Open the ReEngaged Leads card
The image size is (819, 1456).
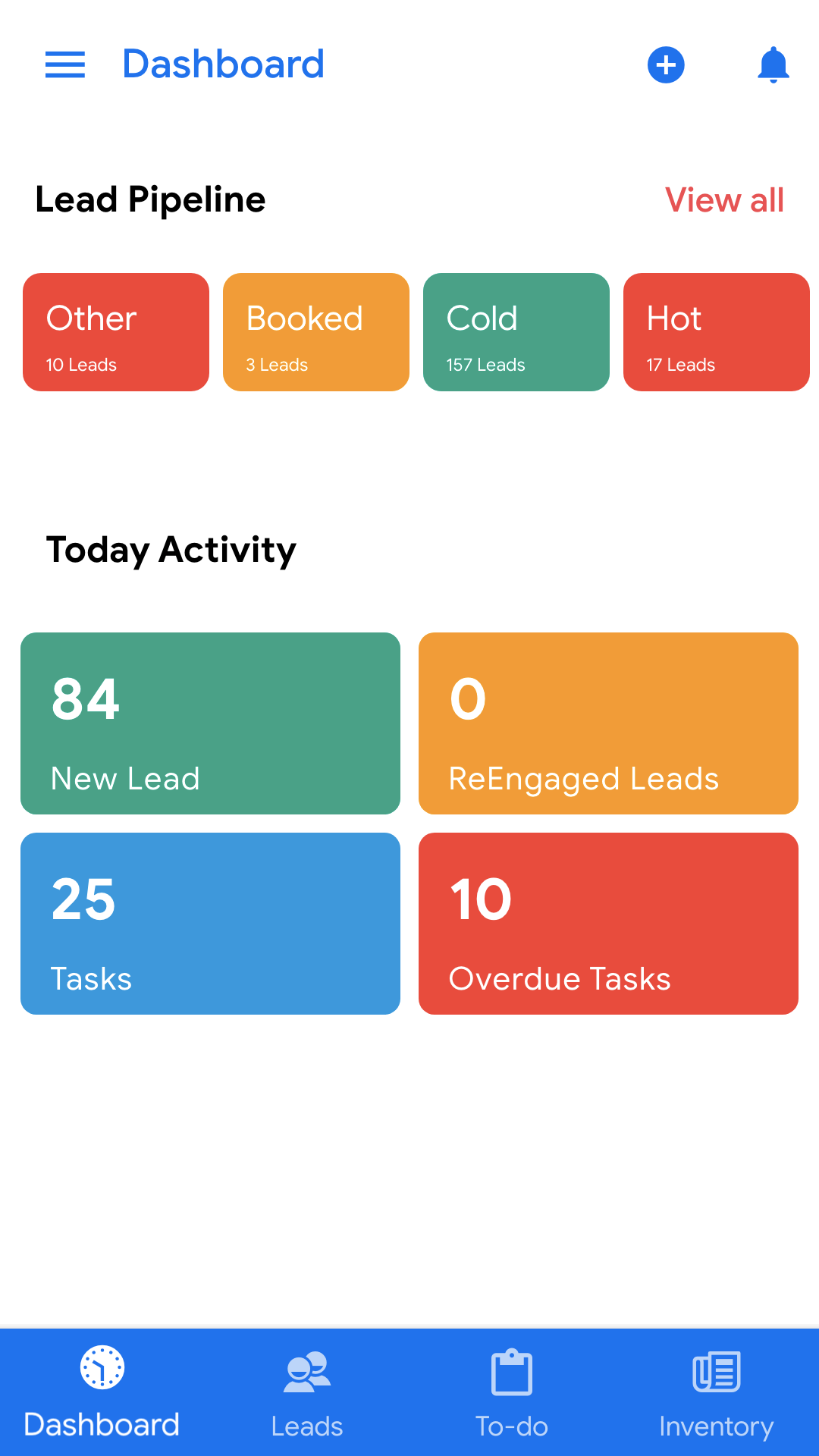[608, 723]
